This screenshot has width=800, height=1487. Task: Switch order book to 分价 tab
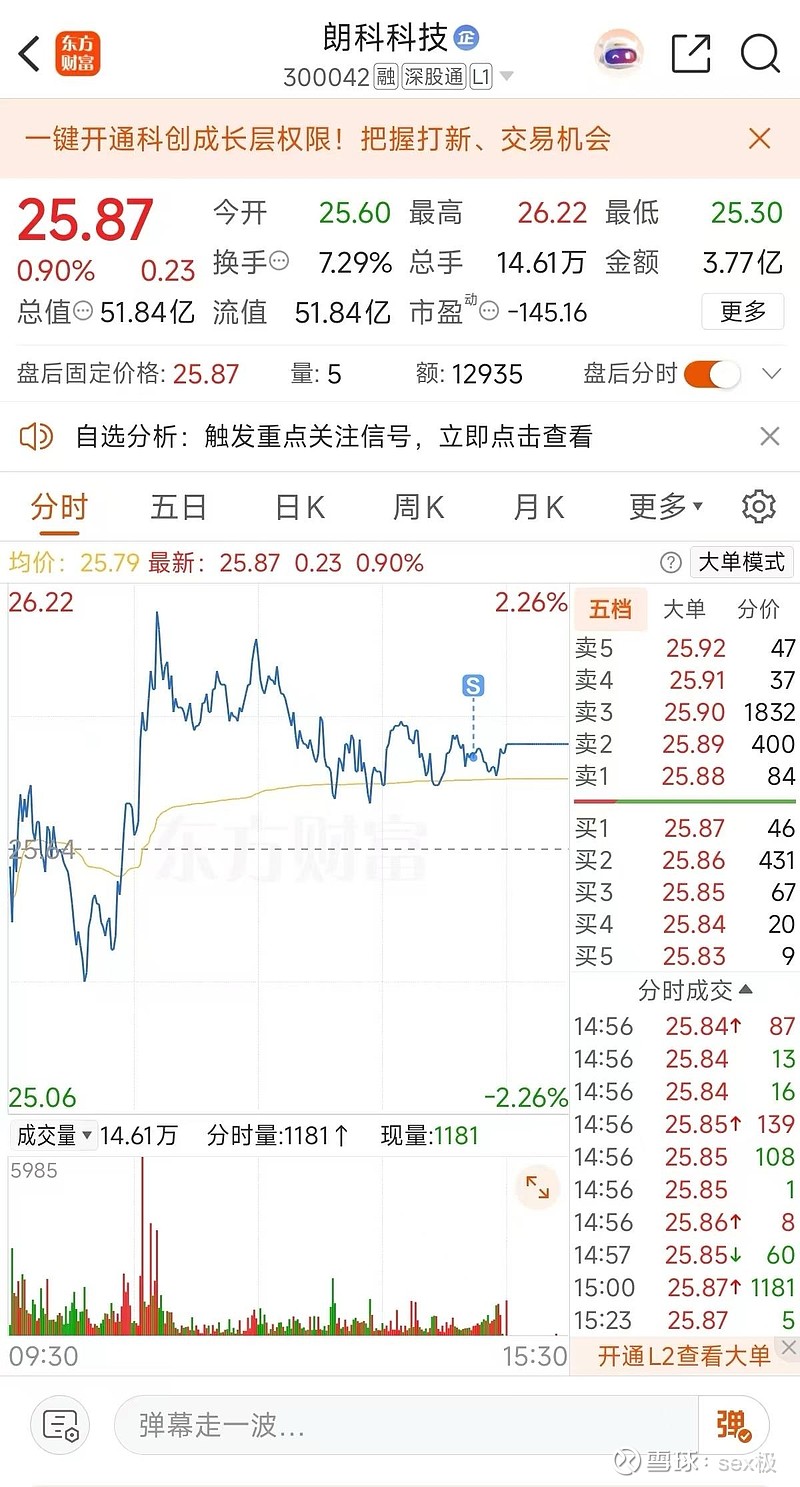tap(758, 609)
